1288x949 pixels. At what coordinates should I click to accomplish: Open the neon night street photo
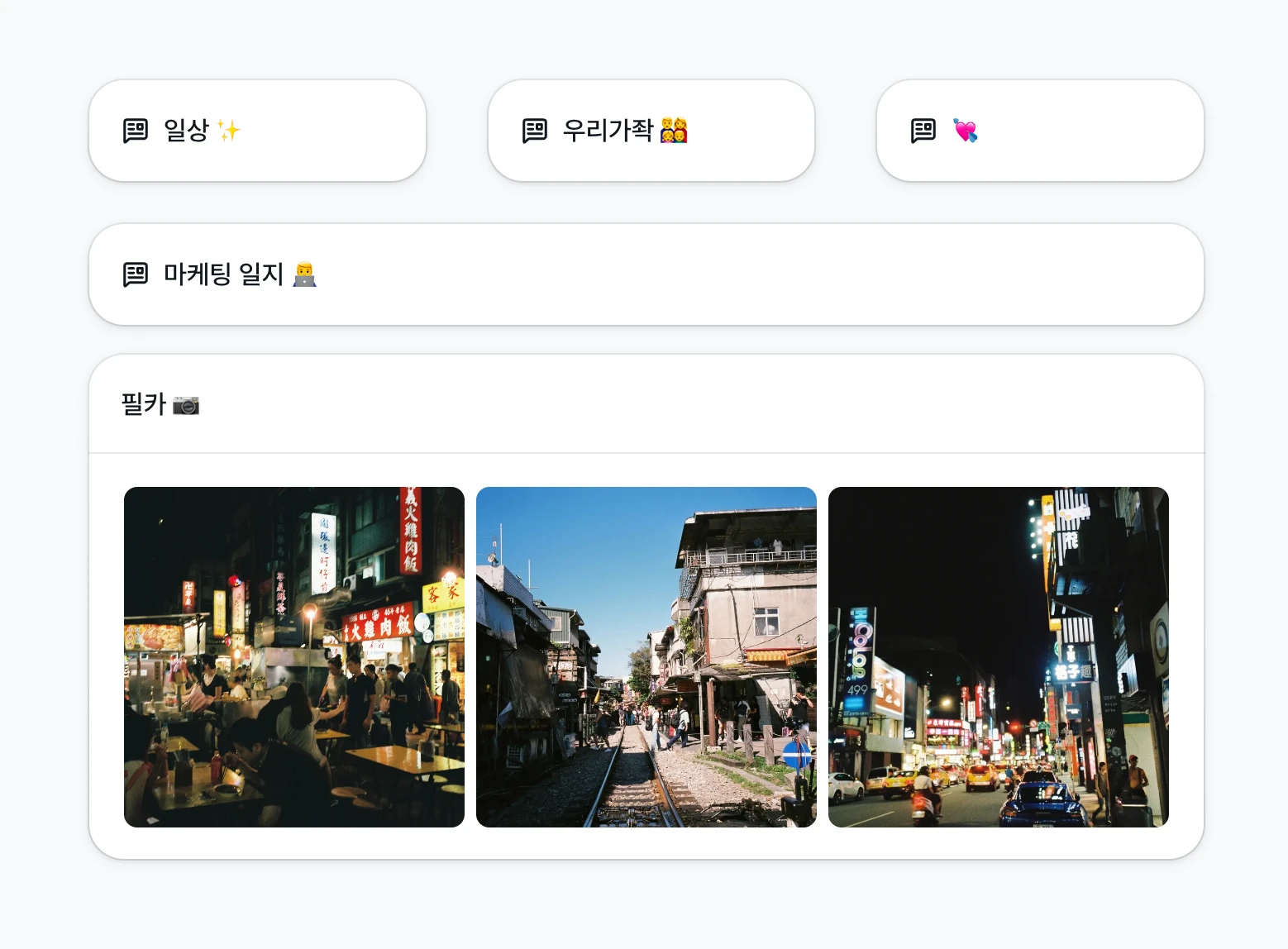[998, 657]
